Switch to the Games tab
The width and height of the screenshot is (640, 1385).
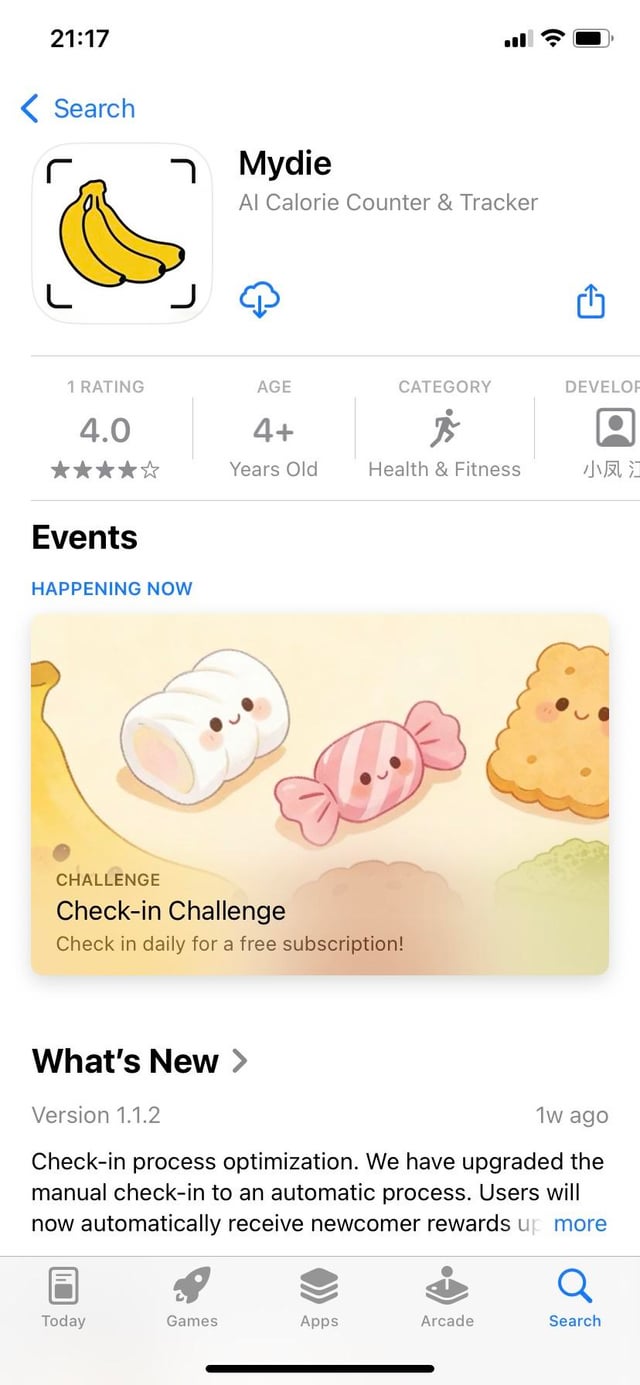tap(191, 1296)
